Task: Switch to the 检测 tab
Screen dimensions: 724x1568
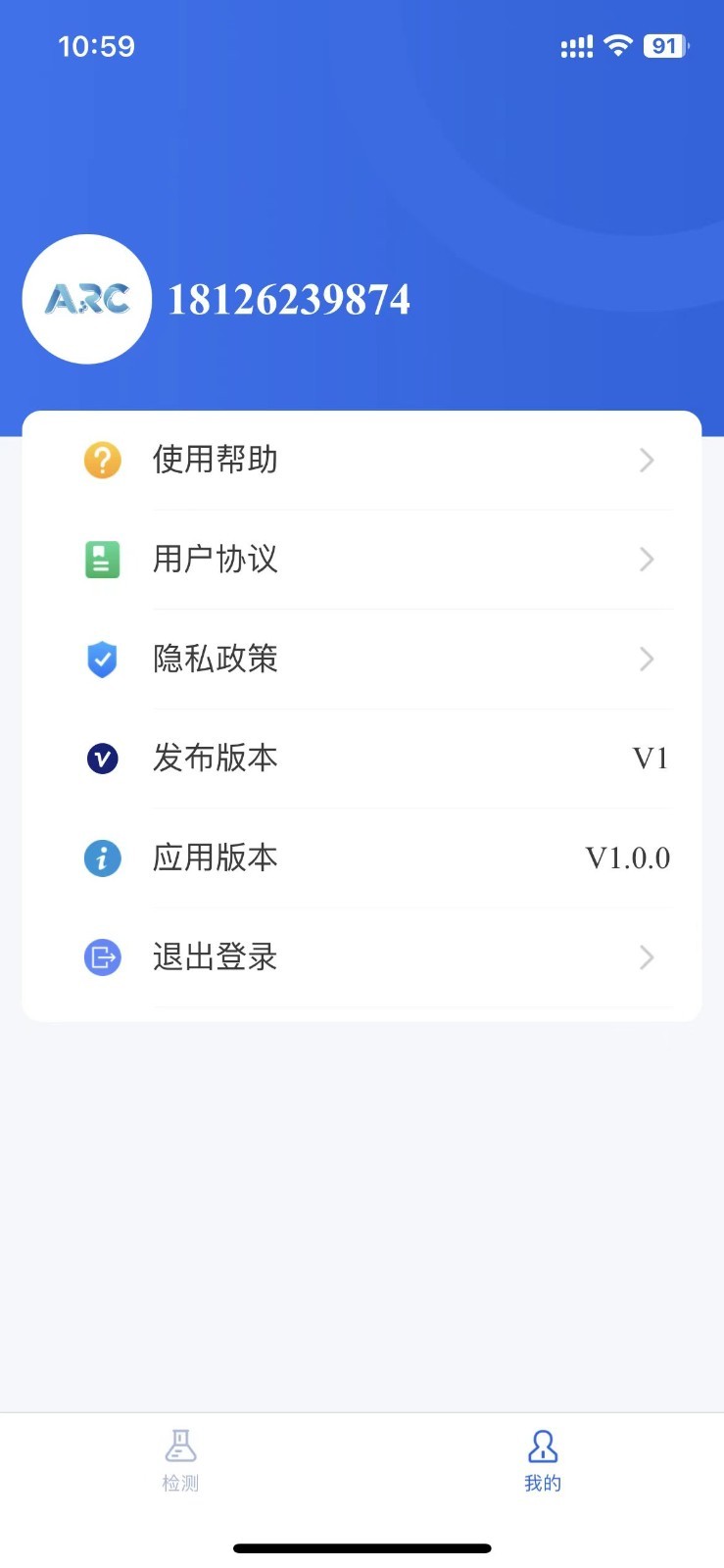Action: (x=180, y=1460)
